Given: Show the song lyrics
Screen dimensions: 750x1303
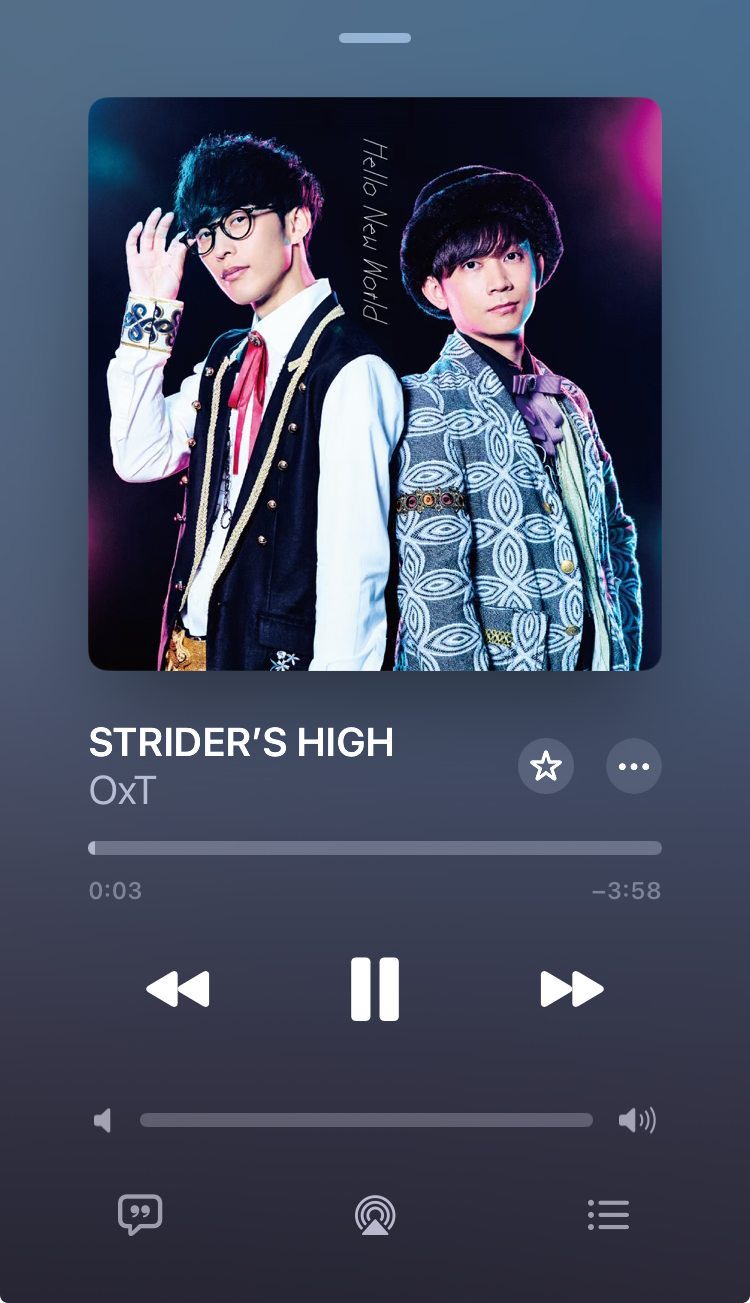Looking at the screenshot, I should [140, 1215].
